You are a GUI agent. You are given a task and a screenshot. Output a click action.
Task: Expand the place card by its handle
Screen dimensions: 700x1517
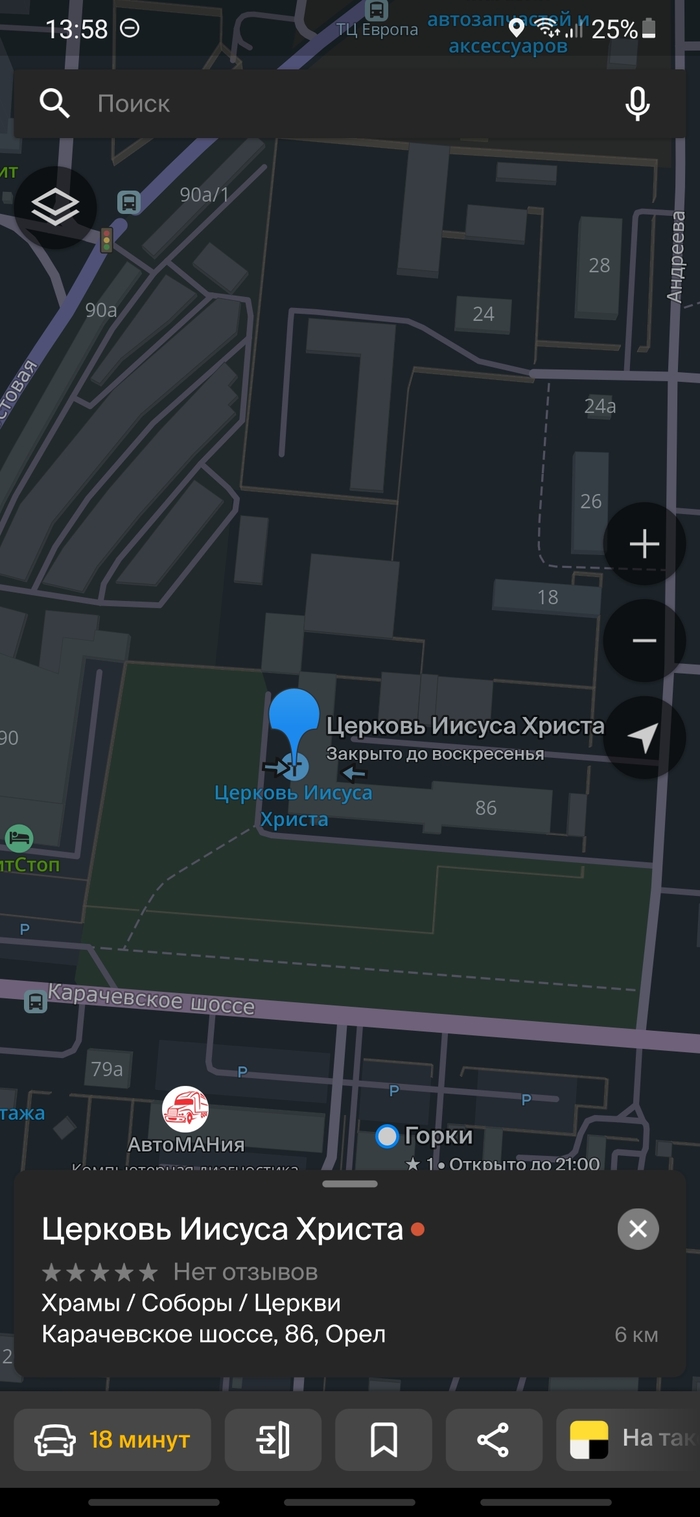(x=350, y=1184)
